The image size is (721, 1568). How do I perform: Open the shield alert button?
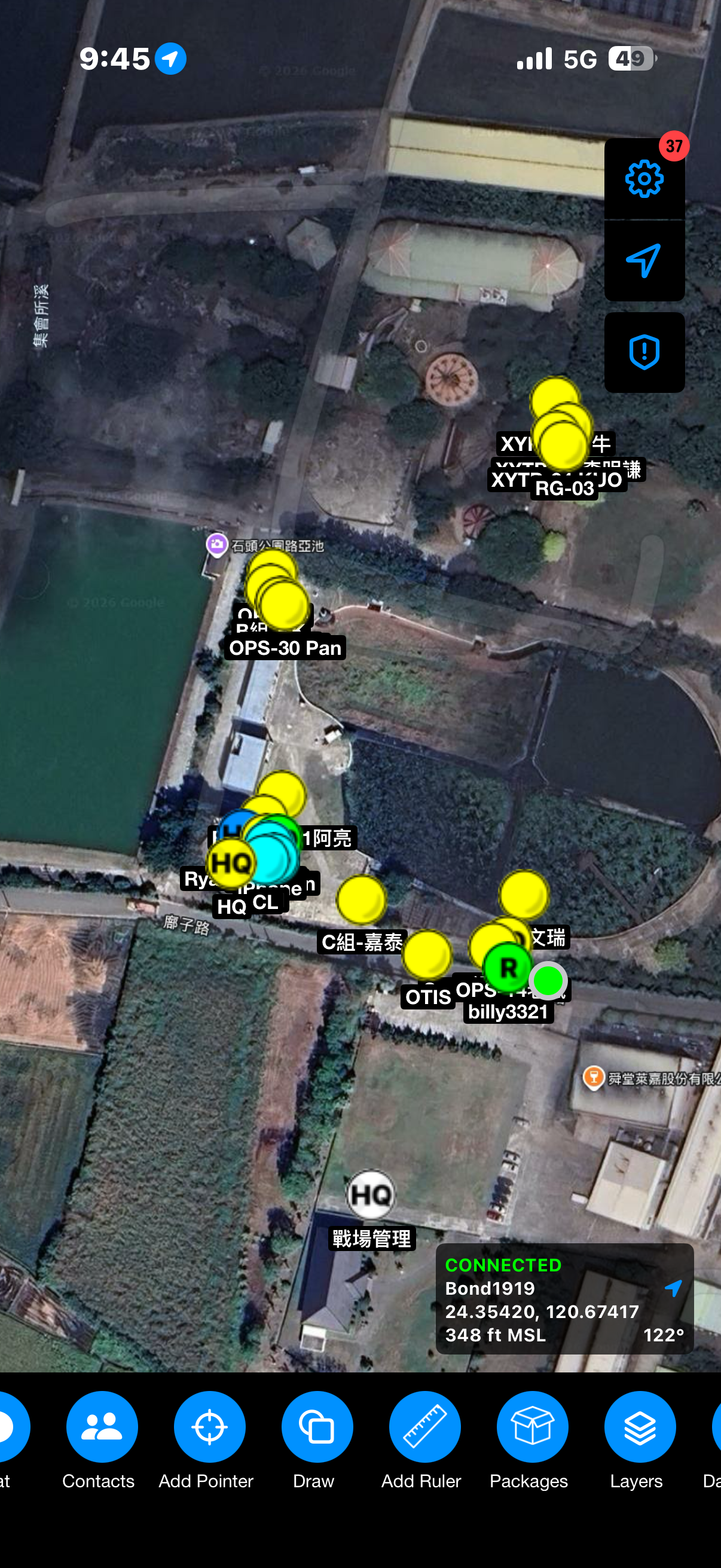644,352
